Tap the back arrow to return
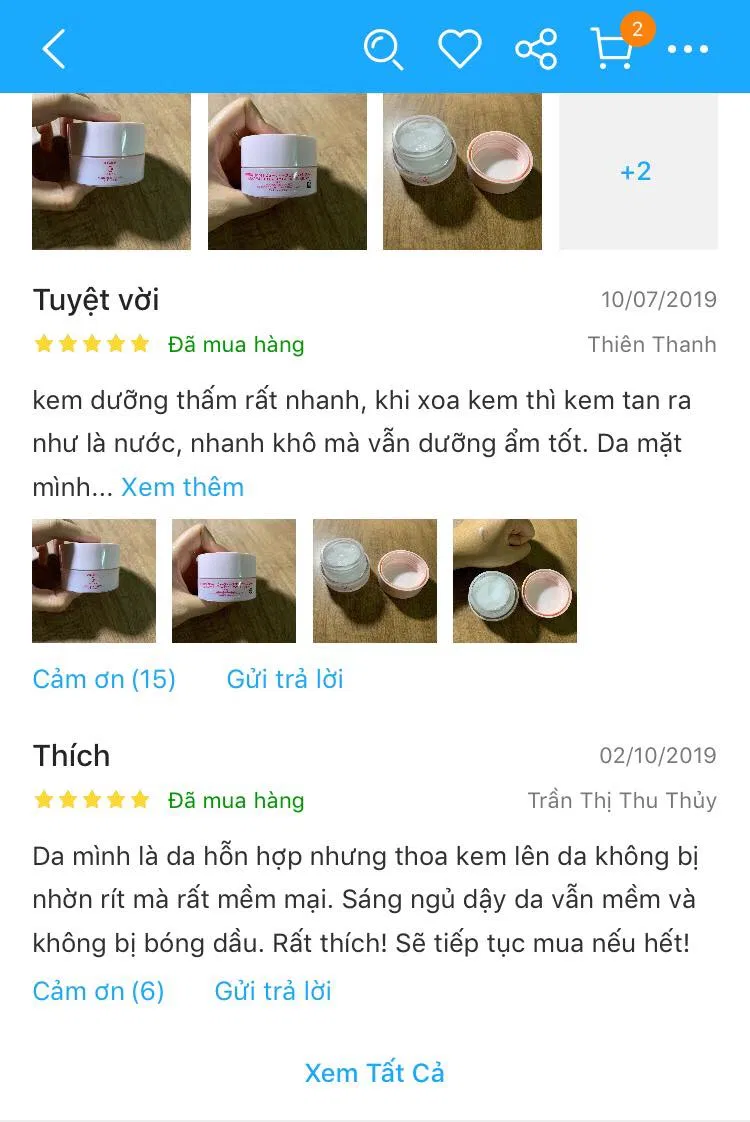The width and height of the screenshot is (750, 1122). coord(55,46)
